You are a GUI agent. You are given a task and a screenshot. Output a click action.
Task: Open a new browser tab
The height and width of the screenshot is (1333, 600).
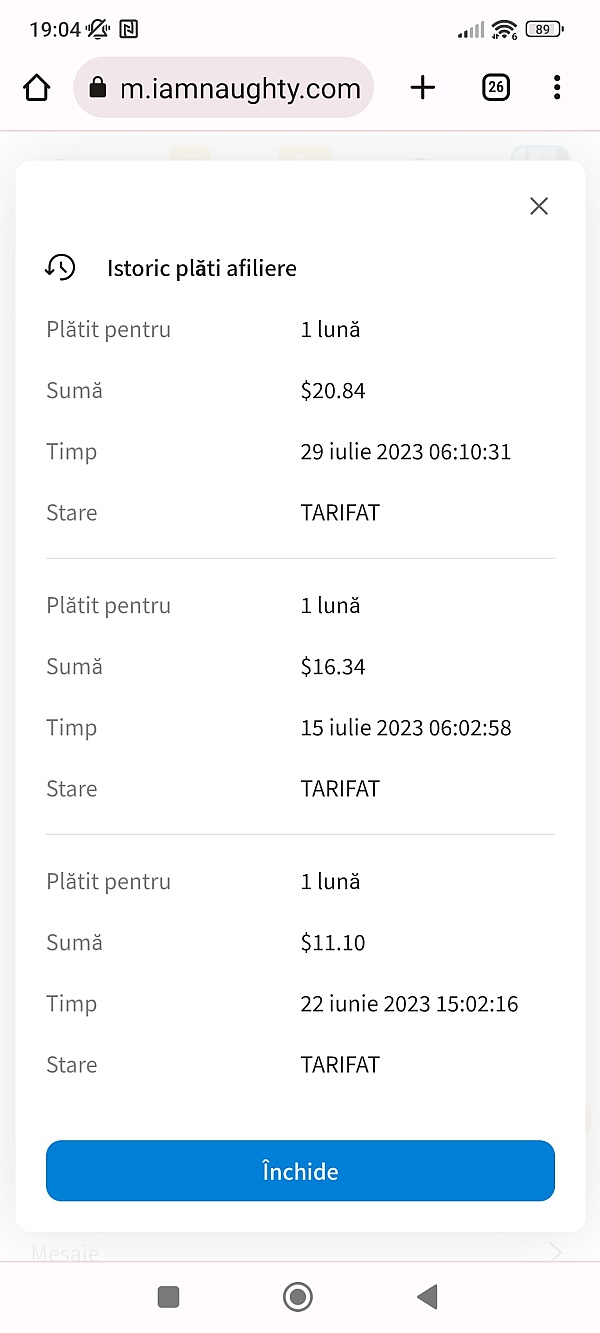coord(423,88)
